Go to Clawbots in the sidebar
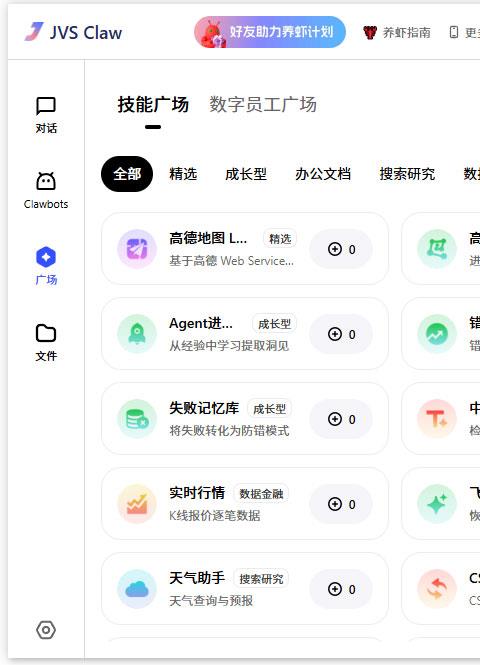 (x=46, y=190)
